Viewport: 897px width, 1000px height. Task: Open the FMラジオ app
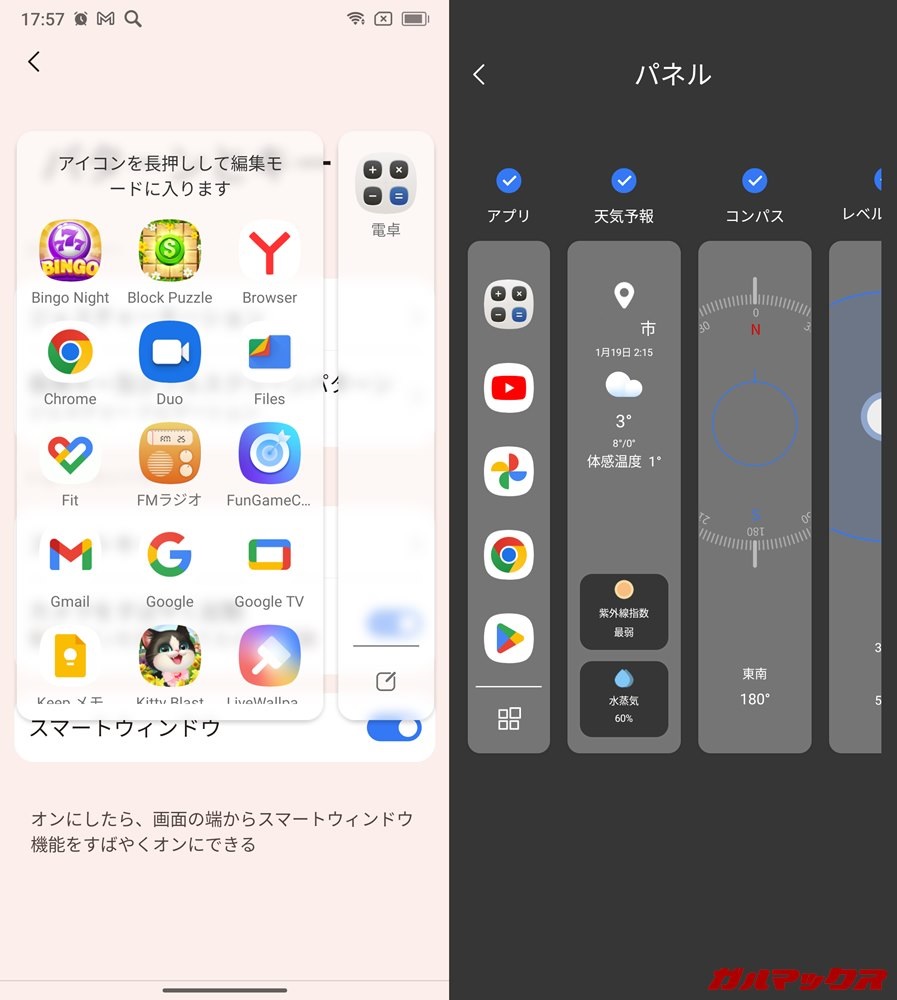[x=170, y=454]
